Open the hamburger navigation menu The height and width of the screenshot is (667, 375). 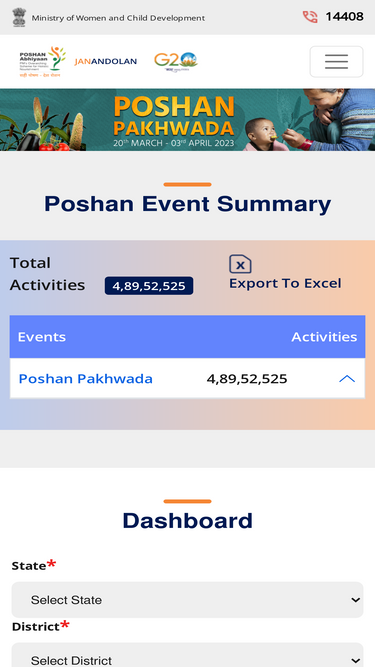[336, 62]
